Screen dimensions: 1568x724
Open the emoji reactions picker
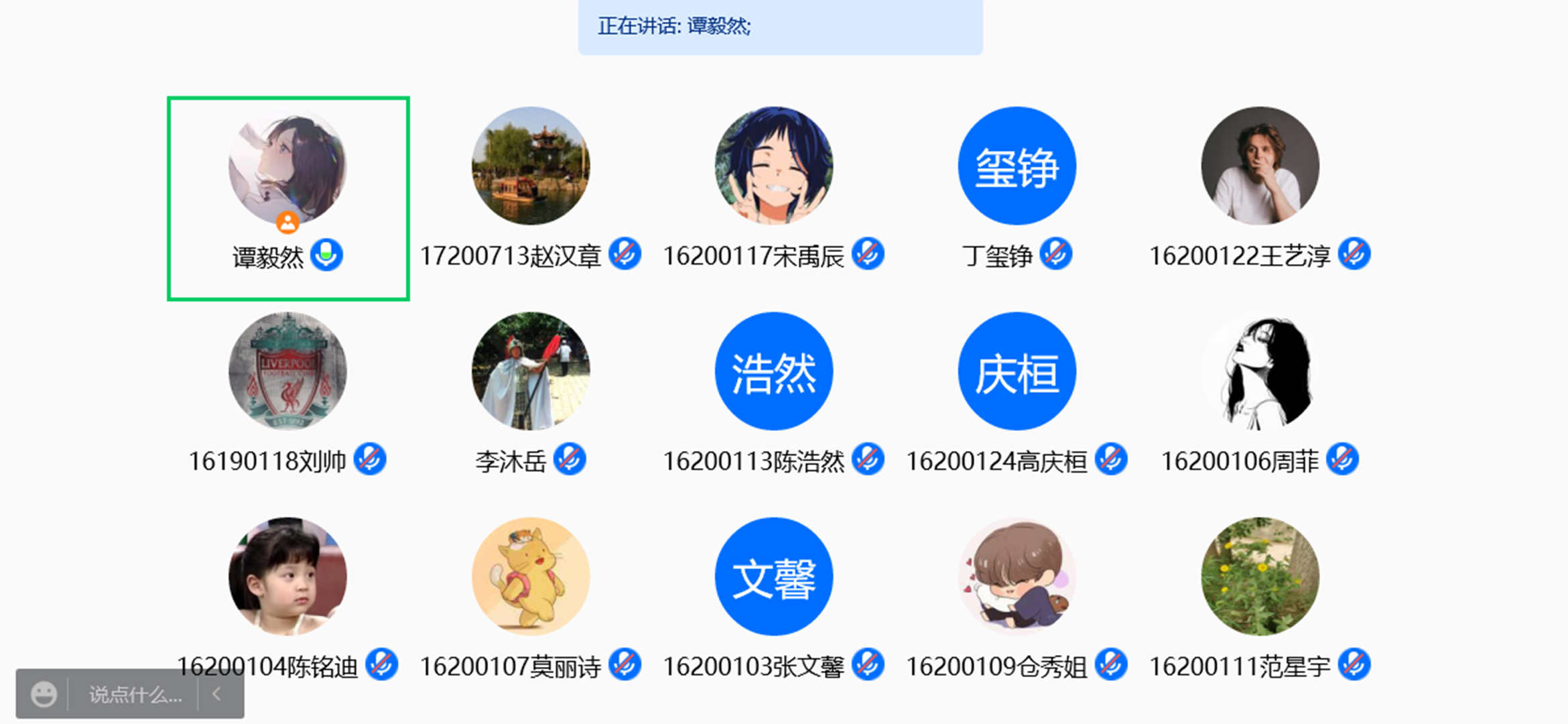tap(44, 694)
